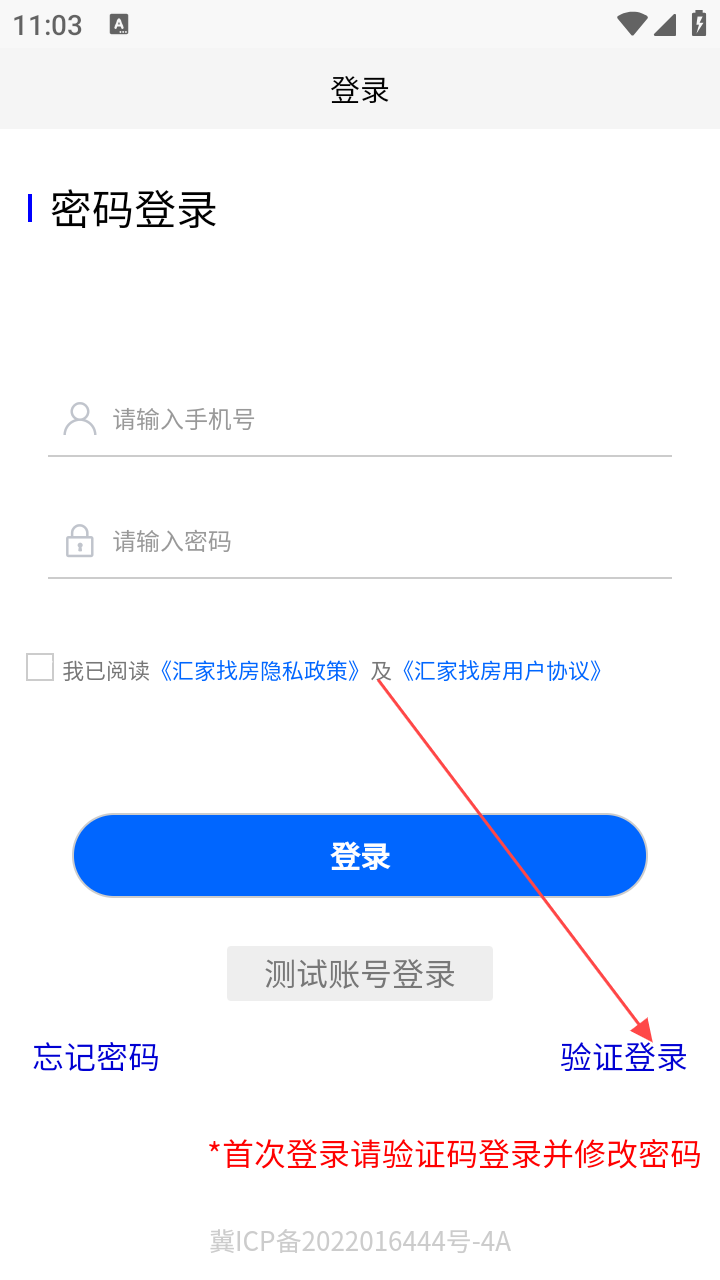Tap the blue 登录 button

pos(360,856)
